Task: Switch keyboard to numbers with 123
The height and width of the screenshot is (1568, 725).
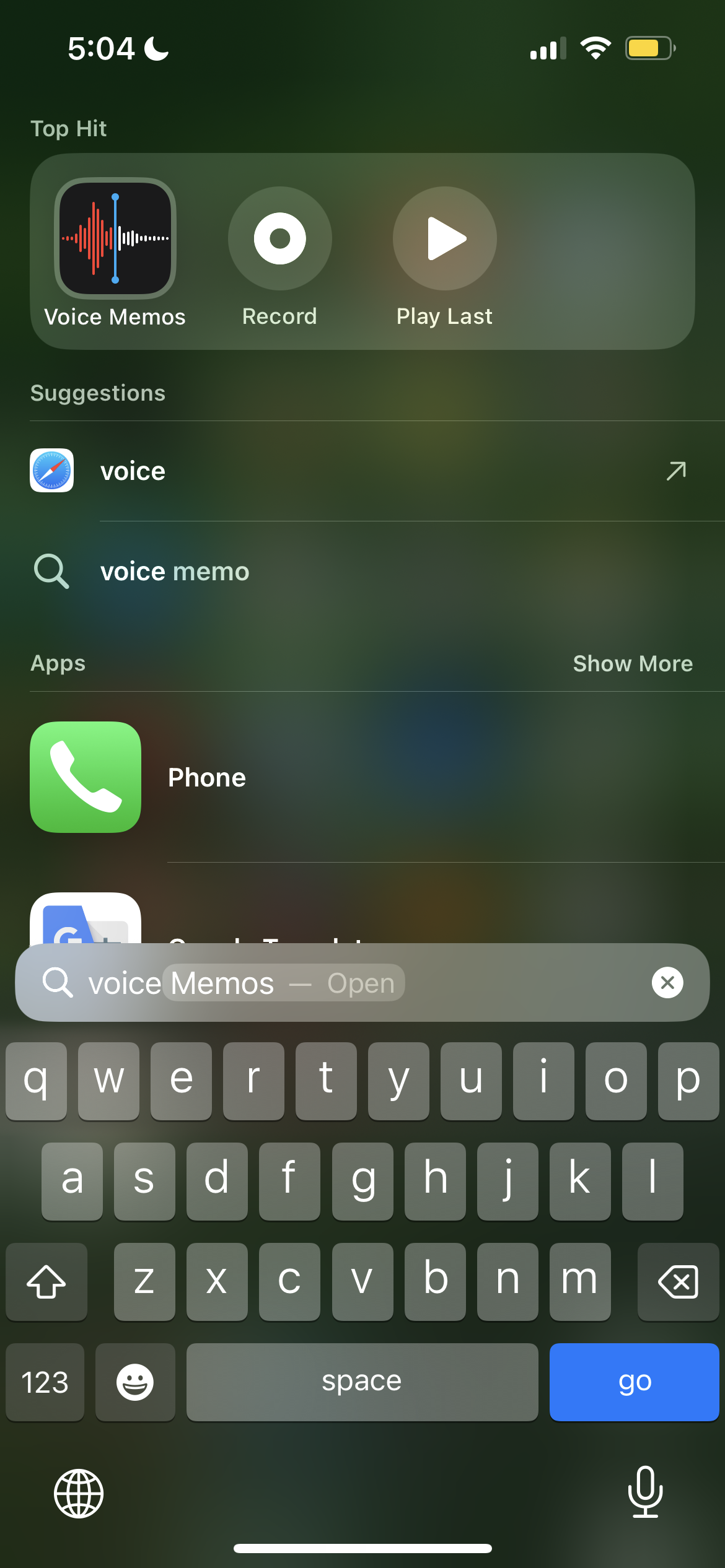Action: click(45, 1382)
